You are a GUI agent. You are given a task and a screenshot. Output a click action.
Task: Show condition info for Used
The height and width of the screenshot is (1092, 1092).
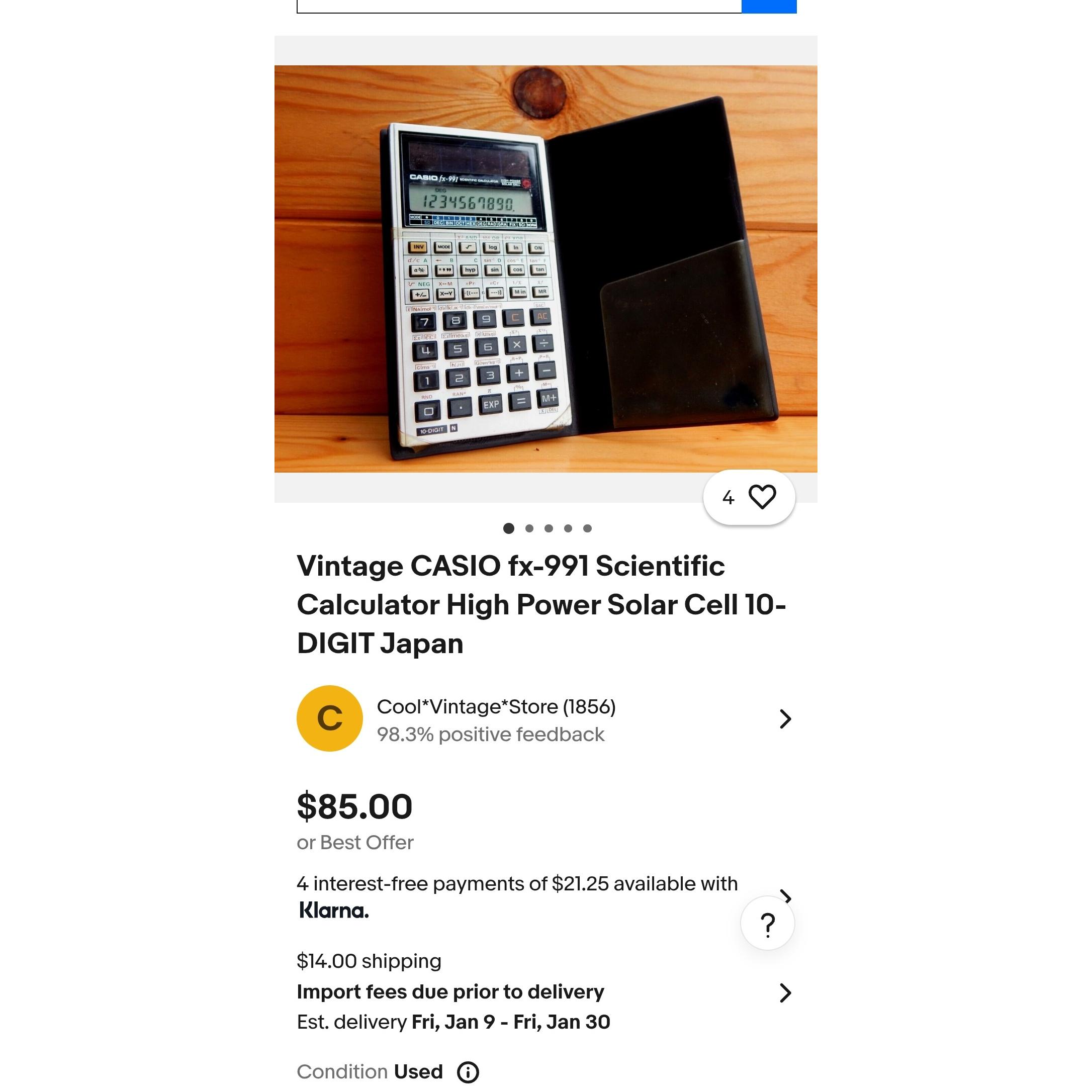(x=468, y=1072)
